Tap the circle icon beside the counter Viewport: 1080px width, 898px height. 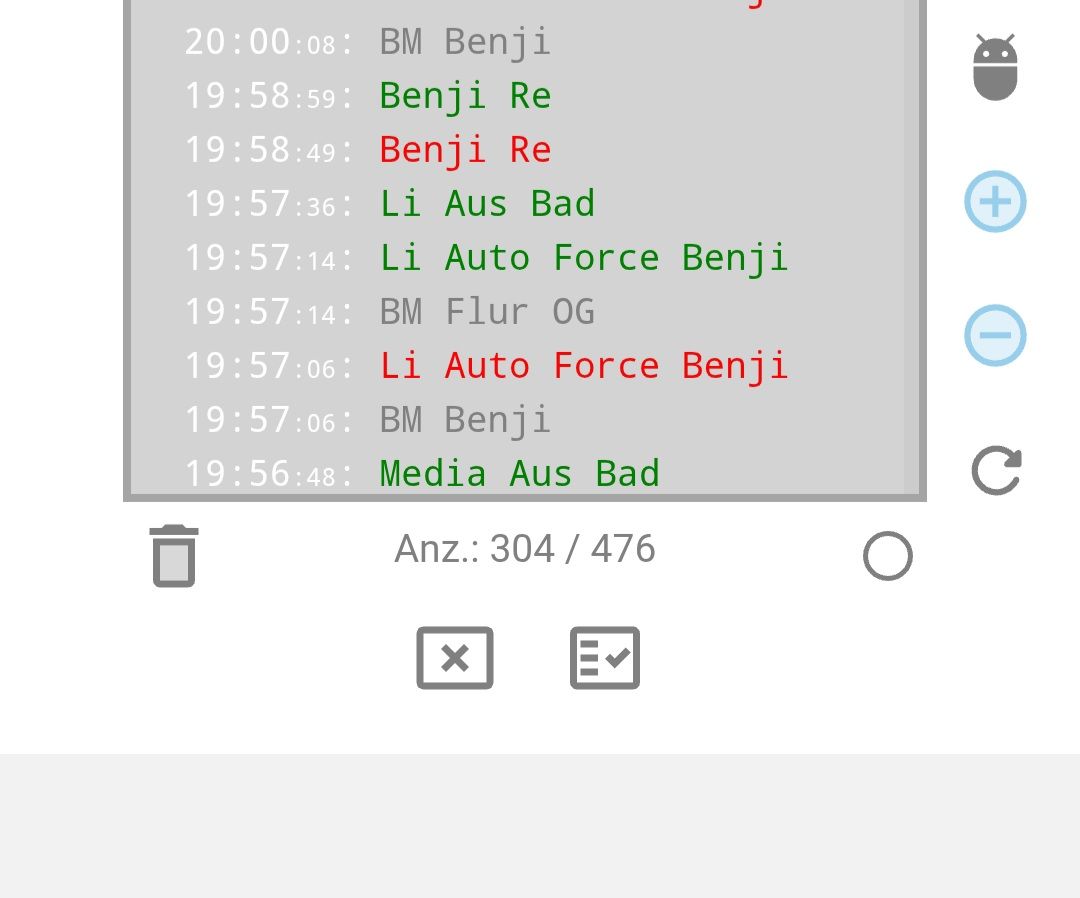(887, 556)
